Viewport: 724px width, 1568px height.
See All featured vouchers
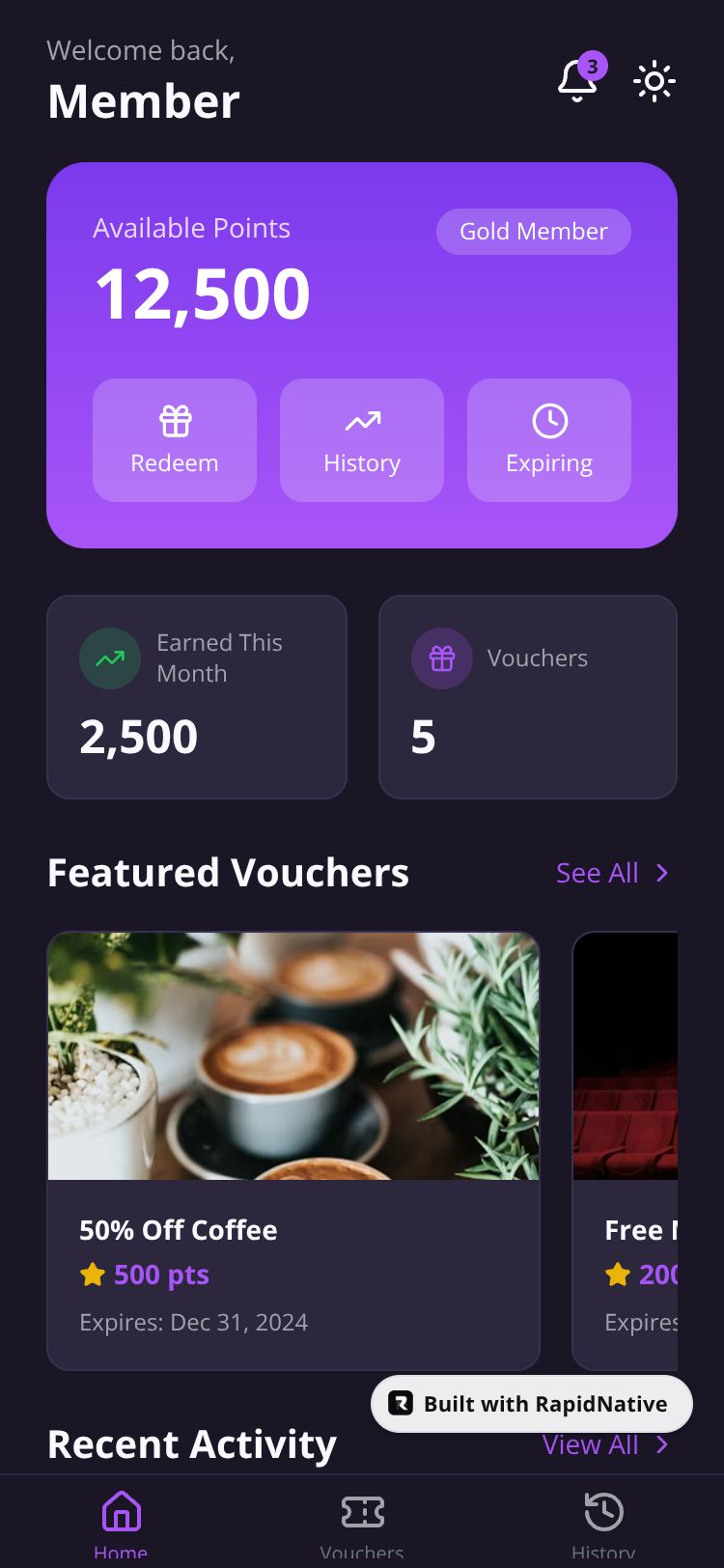pos(612,873)
